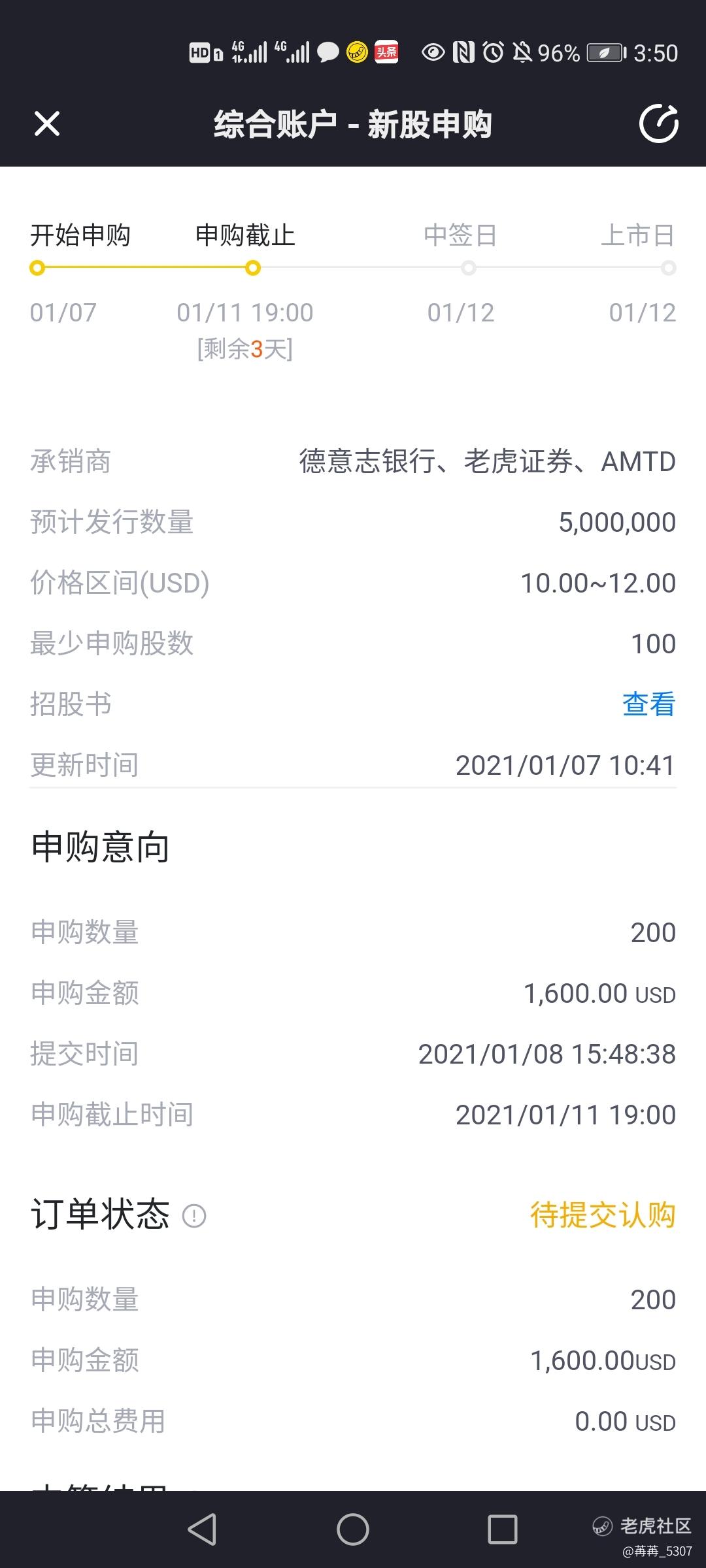This screenshot has height=1568, width=706.
Task: Go back using the system back button
Action: (x=202, y=1529)
